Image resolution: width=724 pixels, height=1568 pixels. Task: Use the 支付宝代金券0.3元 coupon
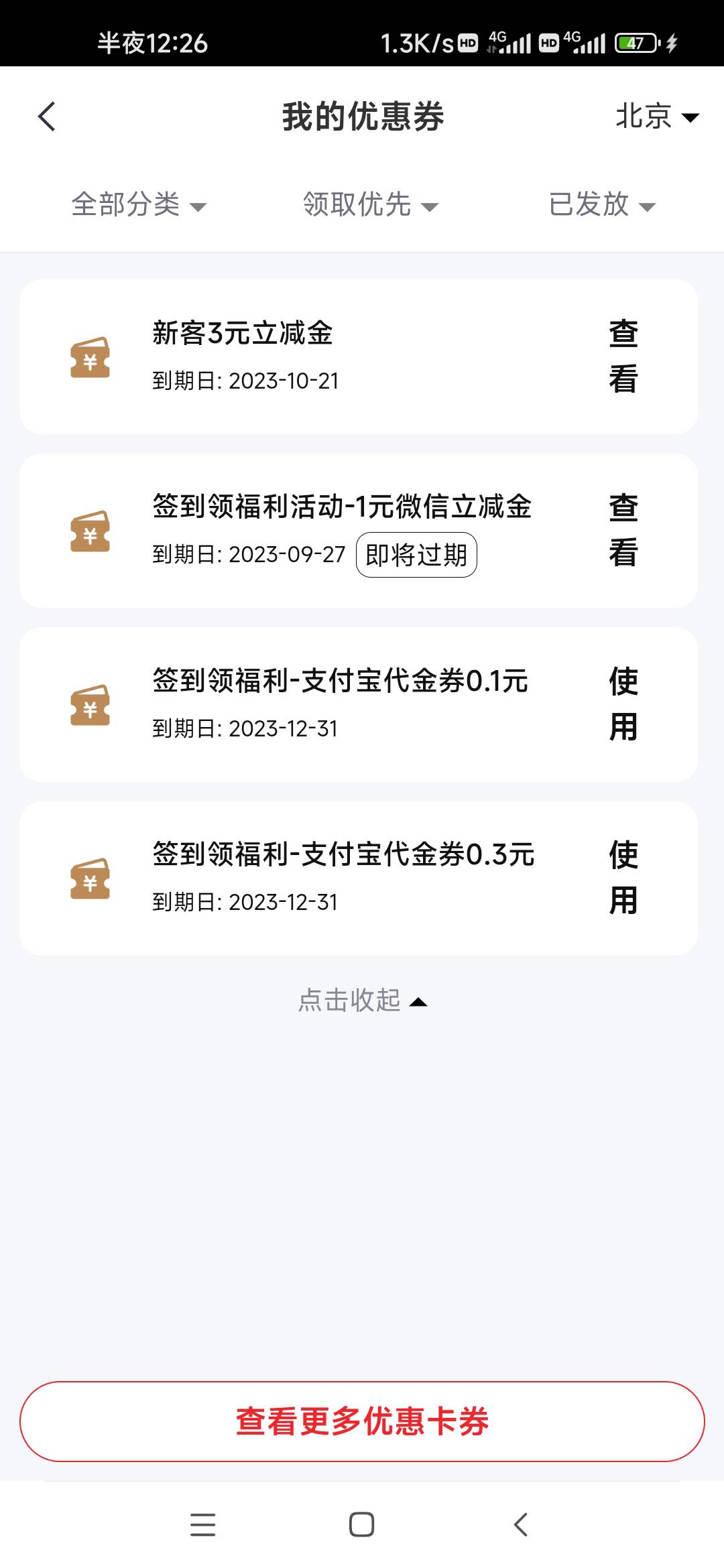(x=623, y=878)
